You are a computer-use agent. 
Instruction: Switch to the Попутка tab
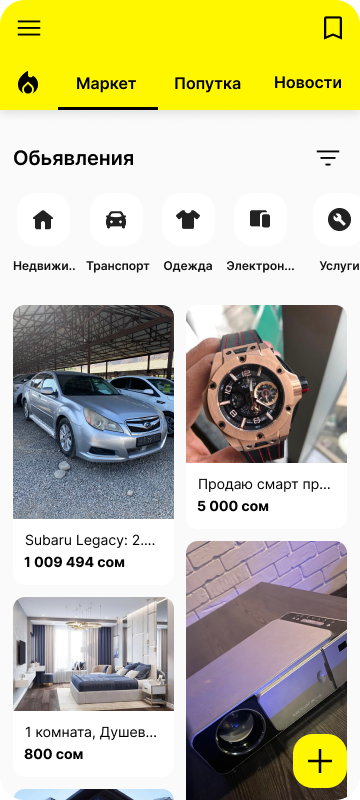point(208,84)
